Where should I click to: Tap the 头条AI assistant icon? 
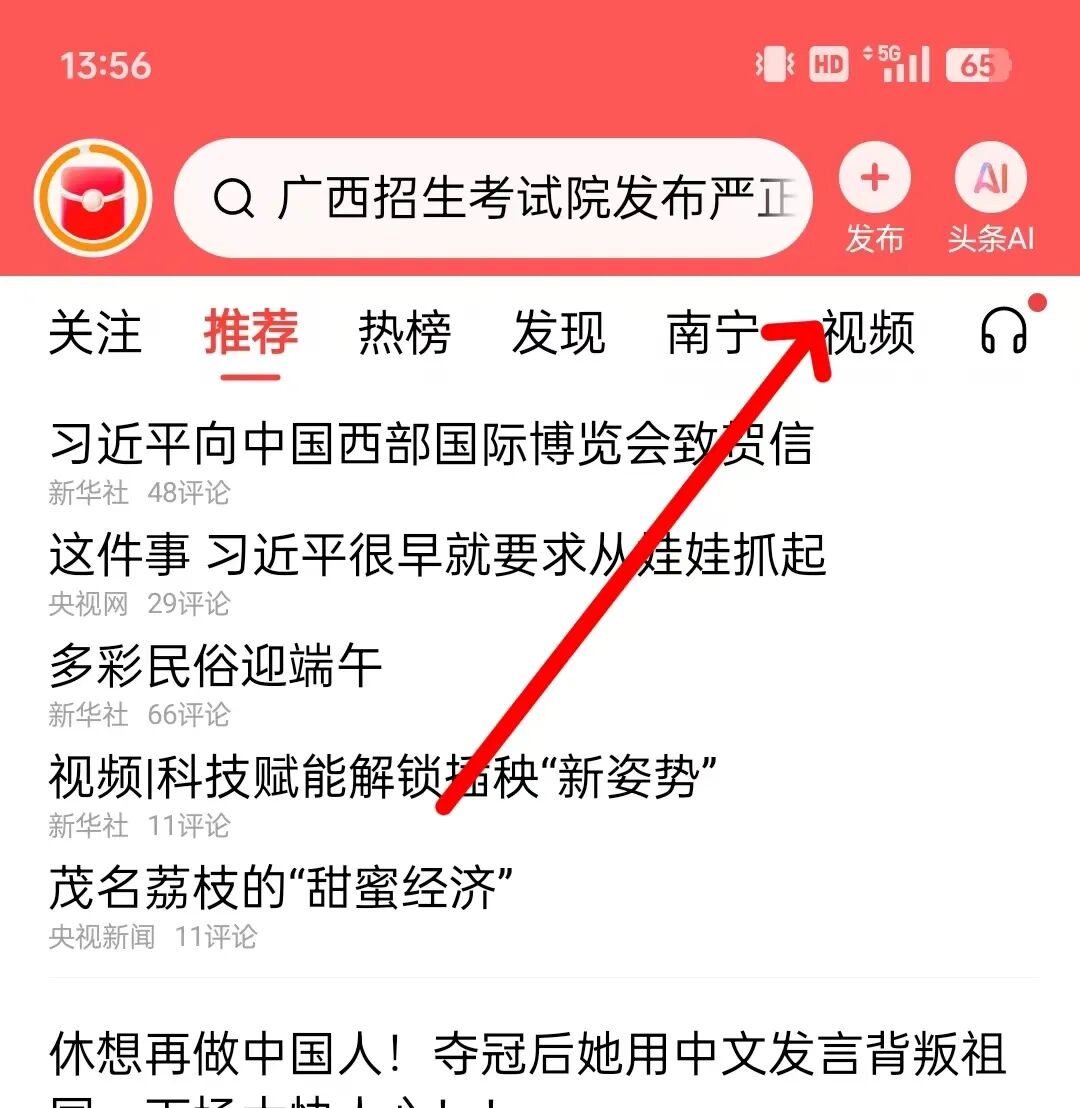pyautogui.click(x=989, y=180)
